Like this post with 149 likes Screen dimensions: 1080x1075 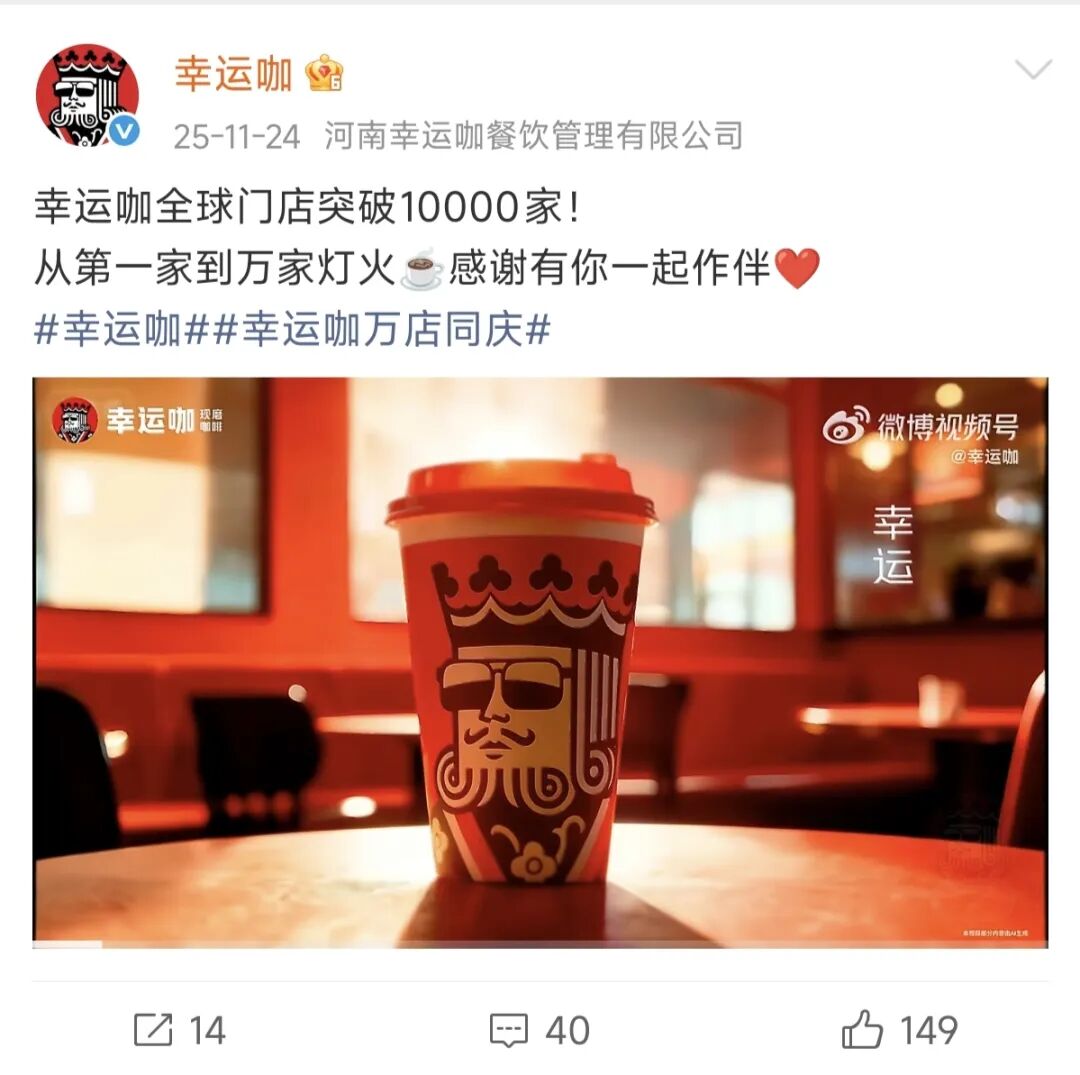click(x=899, y=1030)
